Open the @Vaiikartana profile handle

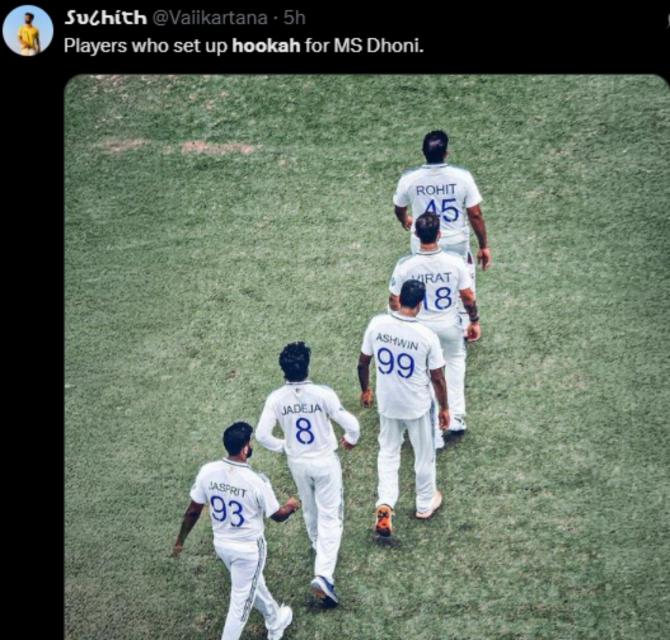[210, 17]
